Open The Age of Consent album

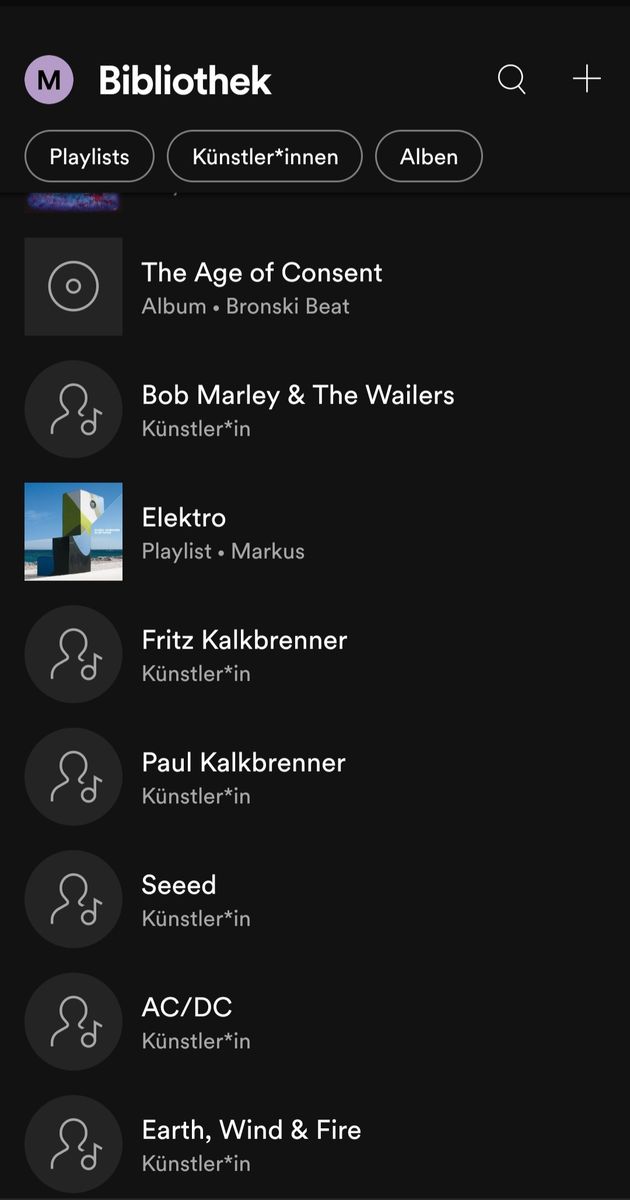tap(262, 287)
